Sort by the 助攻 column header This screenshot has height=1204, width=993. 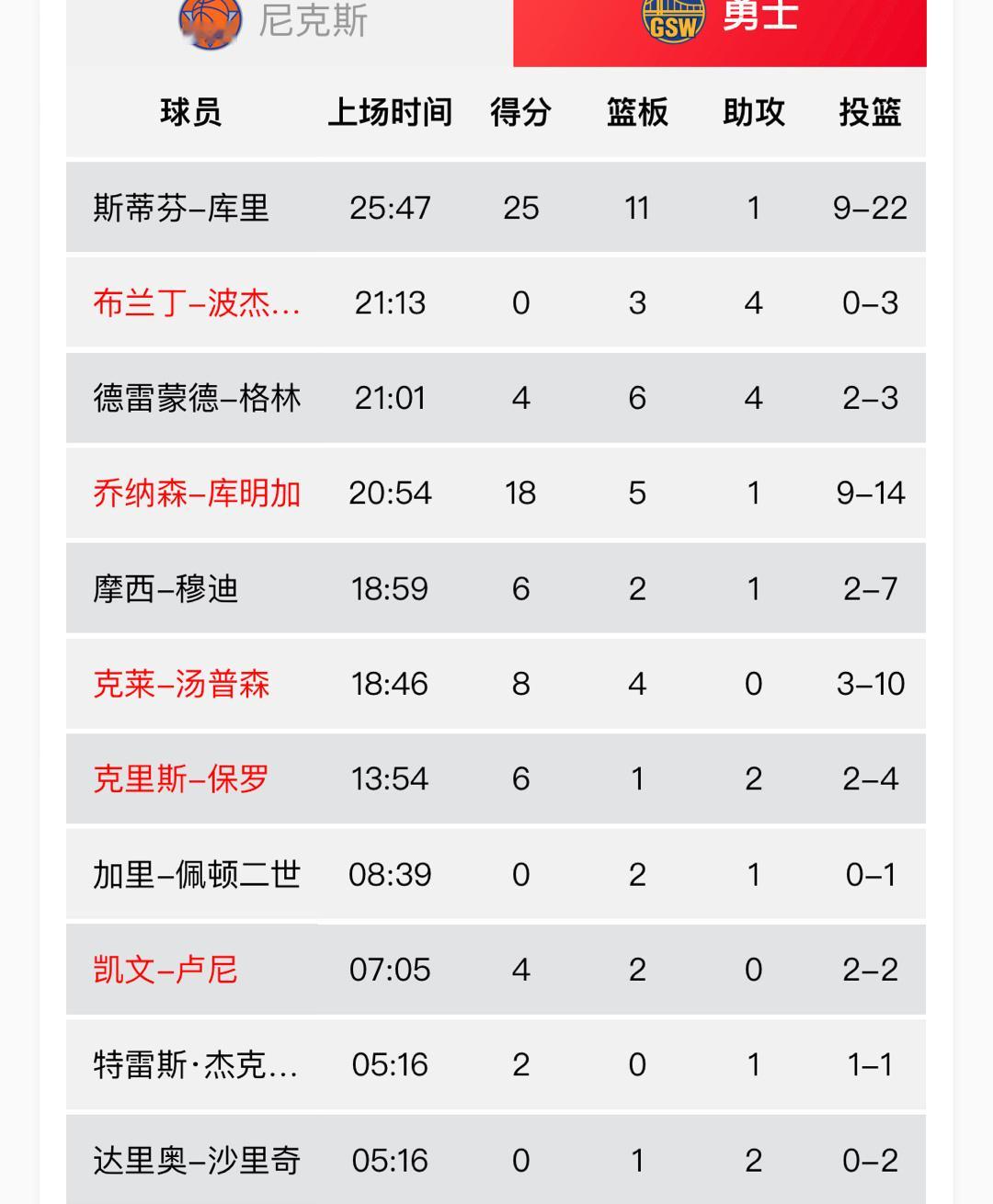pos(754,111)
